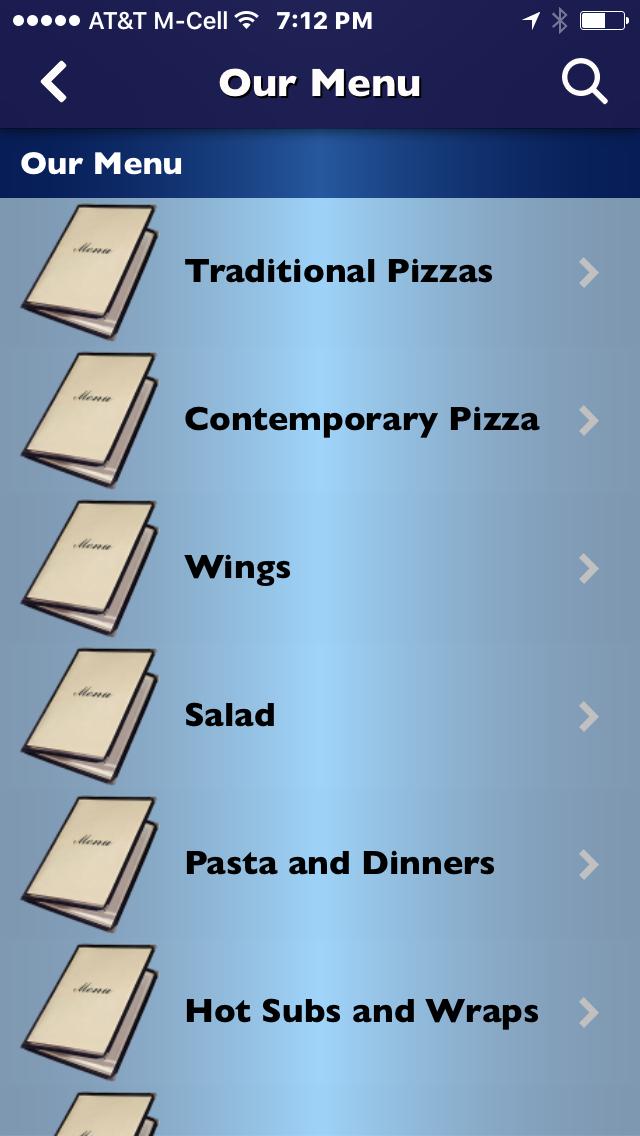The height and width of the screenshot is (1136, 640).
Task: Open Hot Subs and Wraps
Action: [x=361, y=1011]
